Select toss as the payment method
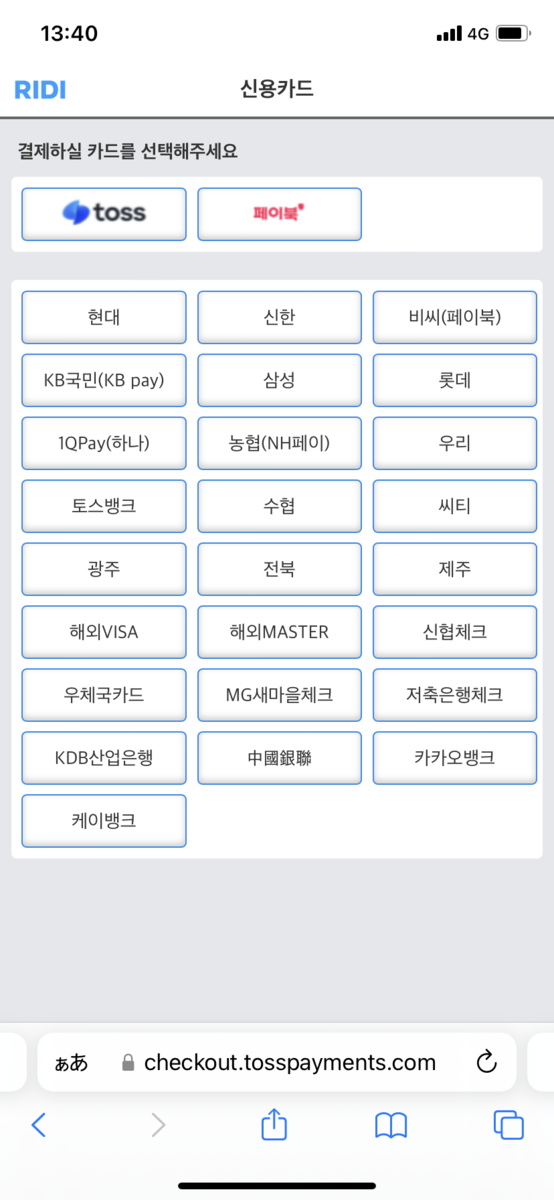 coord(104,214)
